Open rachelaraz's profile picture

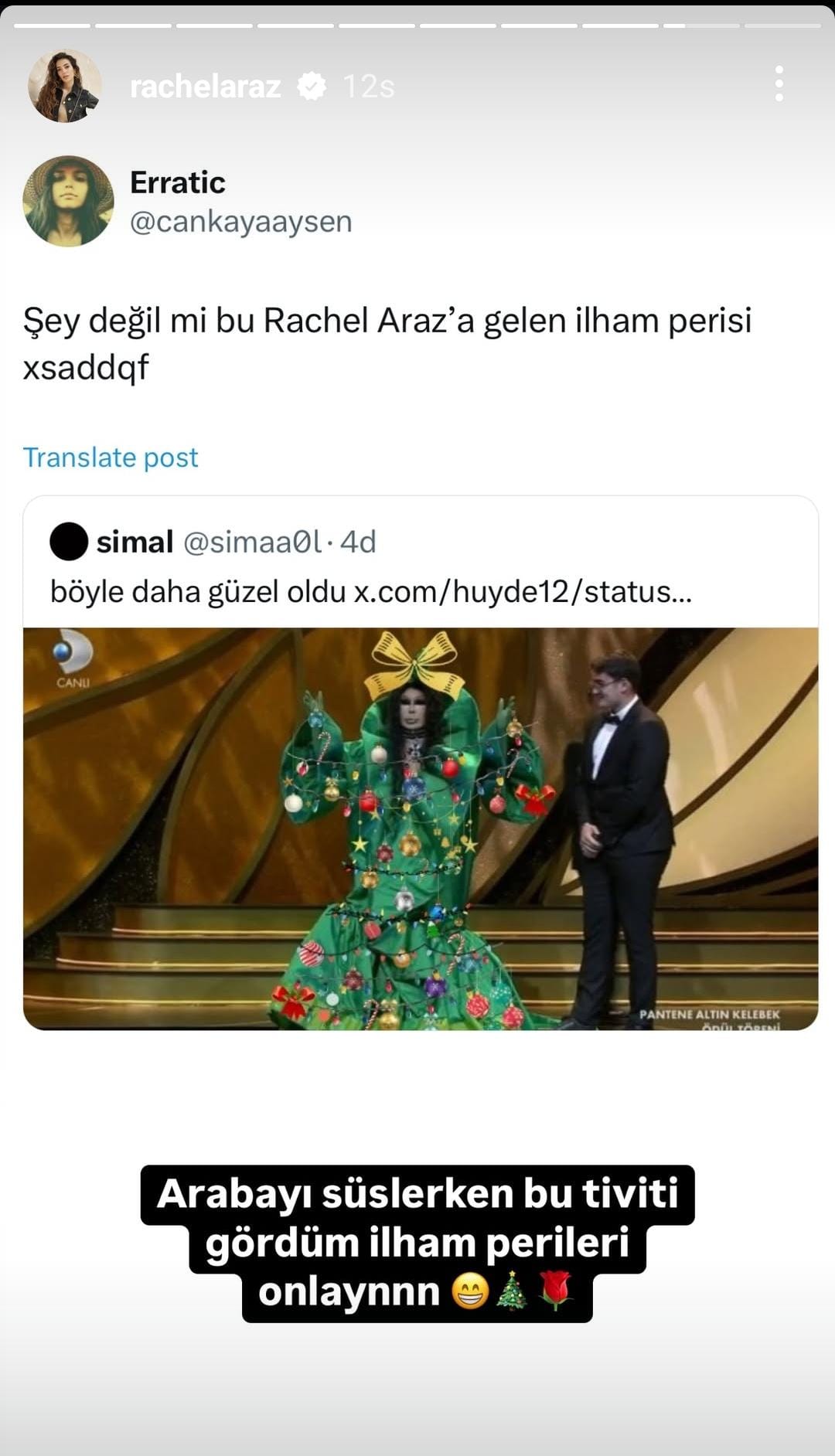(x=65, y=86)
